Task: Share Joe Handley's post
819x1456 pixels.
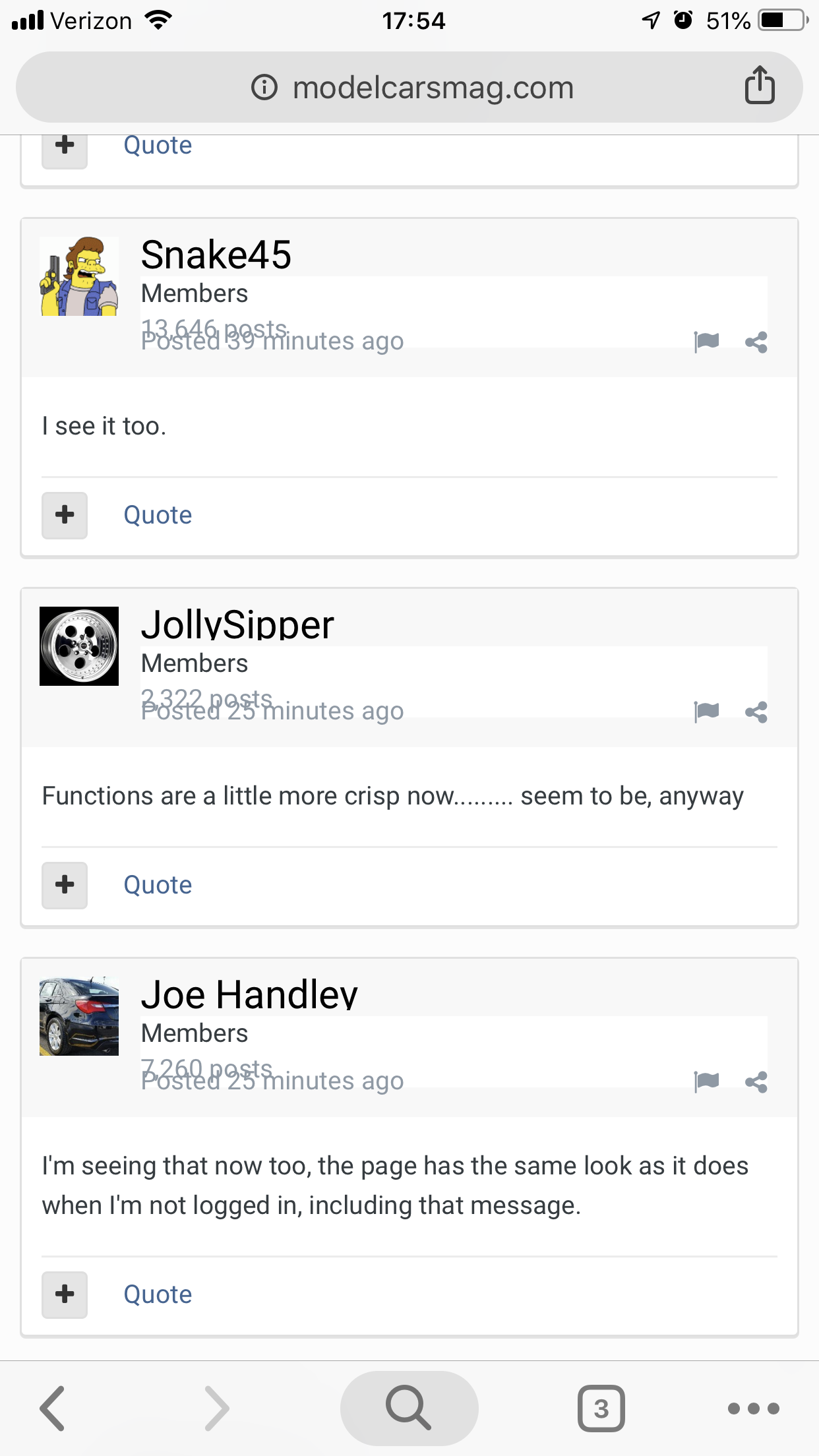Action: point(756,1082)
